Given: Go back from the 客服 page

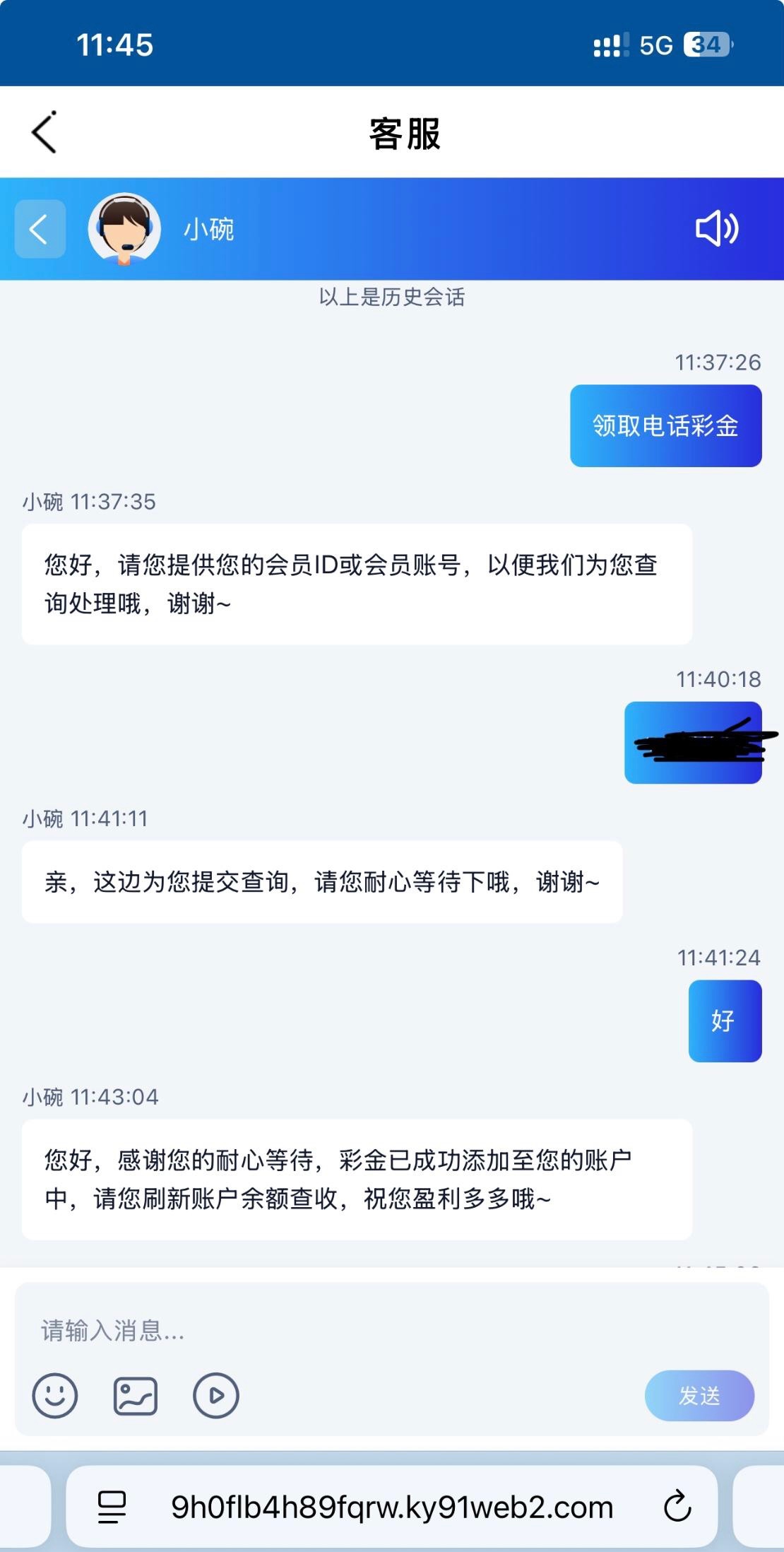Looking at the screenshot, I should tap(44, 133).
